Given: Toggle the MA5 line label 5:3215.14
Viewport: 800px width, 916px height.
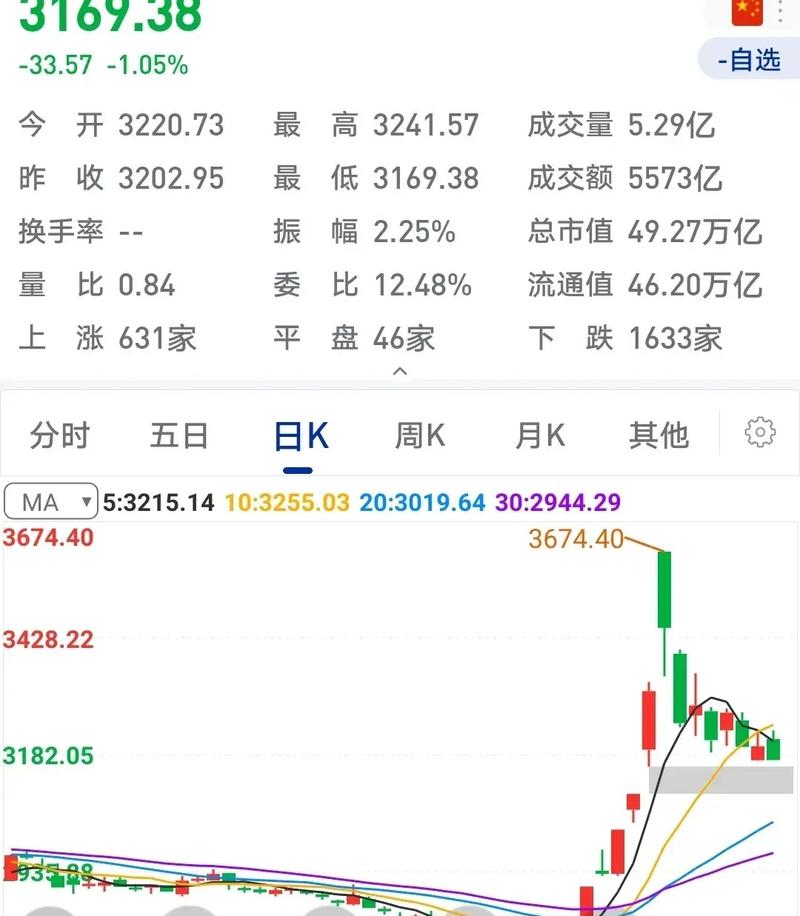Looking at the screenshot, I should 155,503.
